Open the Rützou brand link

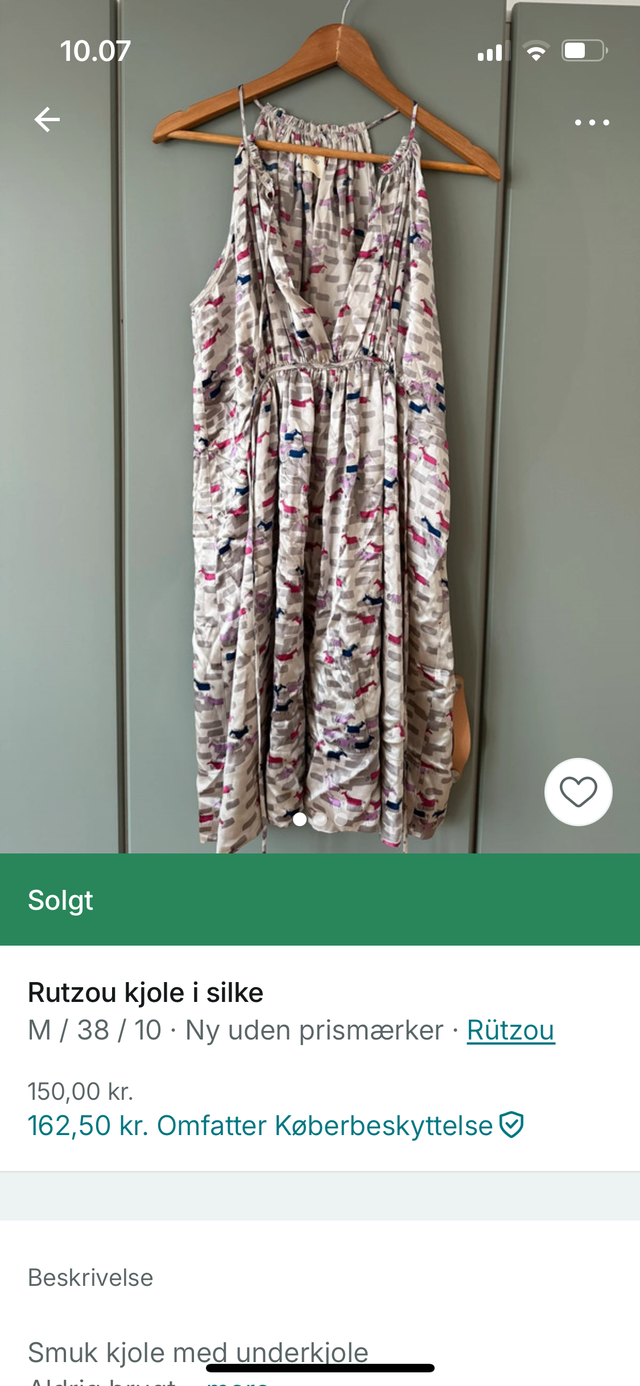point(510,1030)
